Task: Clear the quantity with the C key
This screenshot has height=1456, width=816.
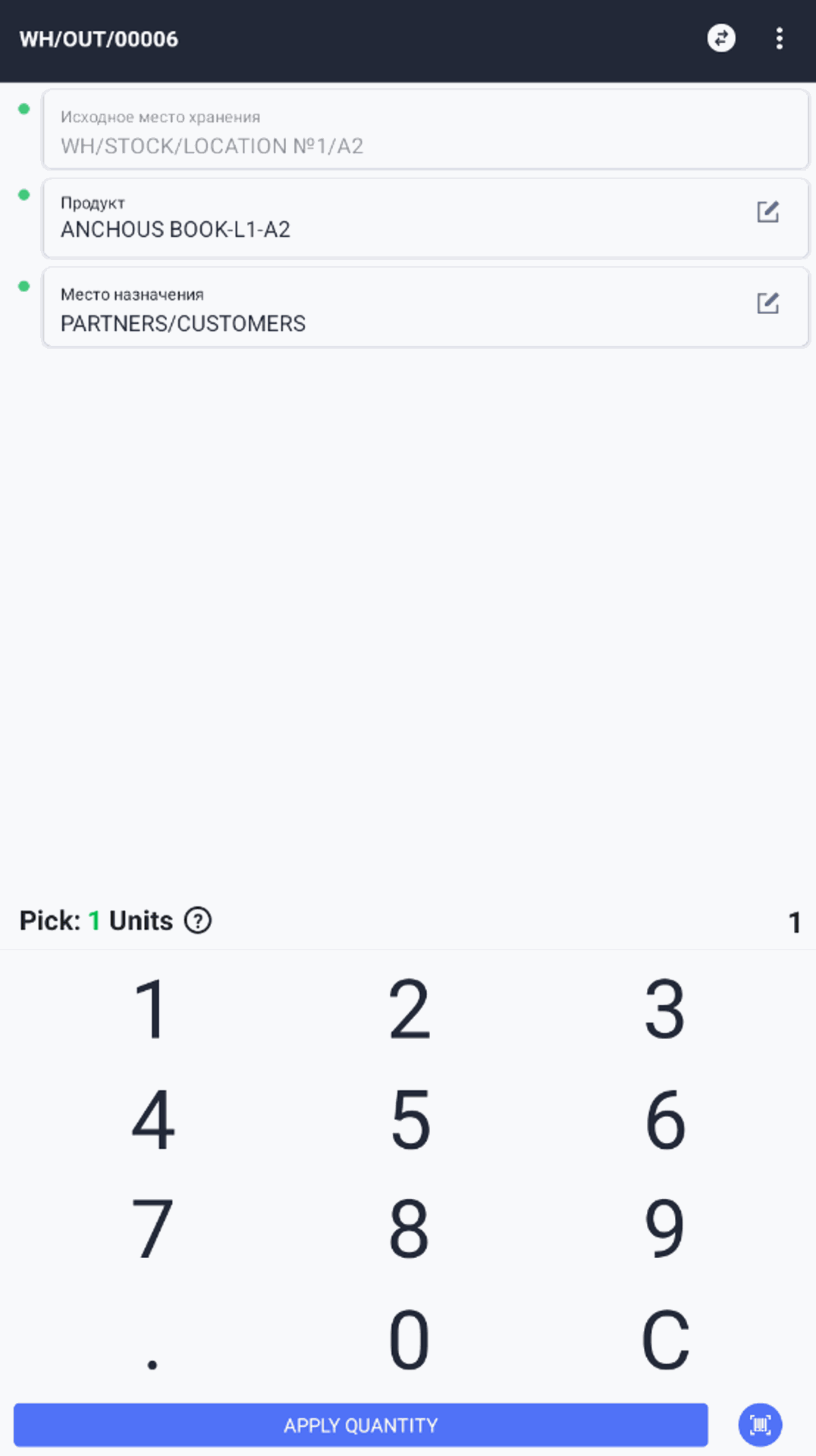Action: (665, 1339)
